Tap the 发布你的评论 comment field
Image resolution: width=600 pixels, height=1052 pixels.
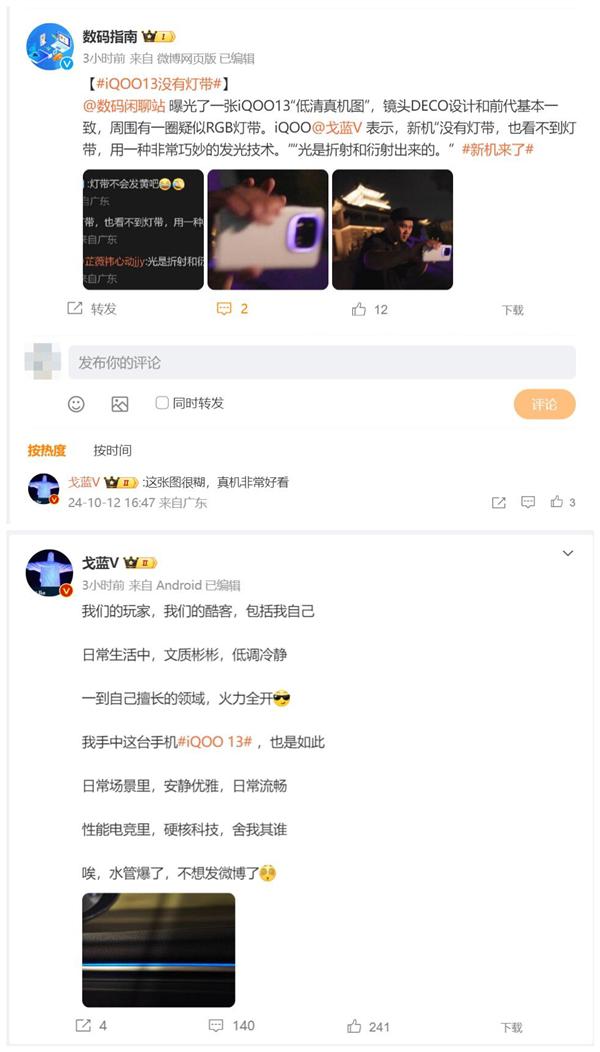320,362
